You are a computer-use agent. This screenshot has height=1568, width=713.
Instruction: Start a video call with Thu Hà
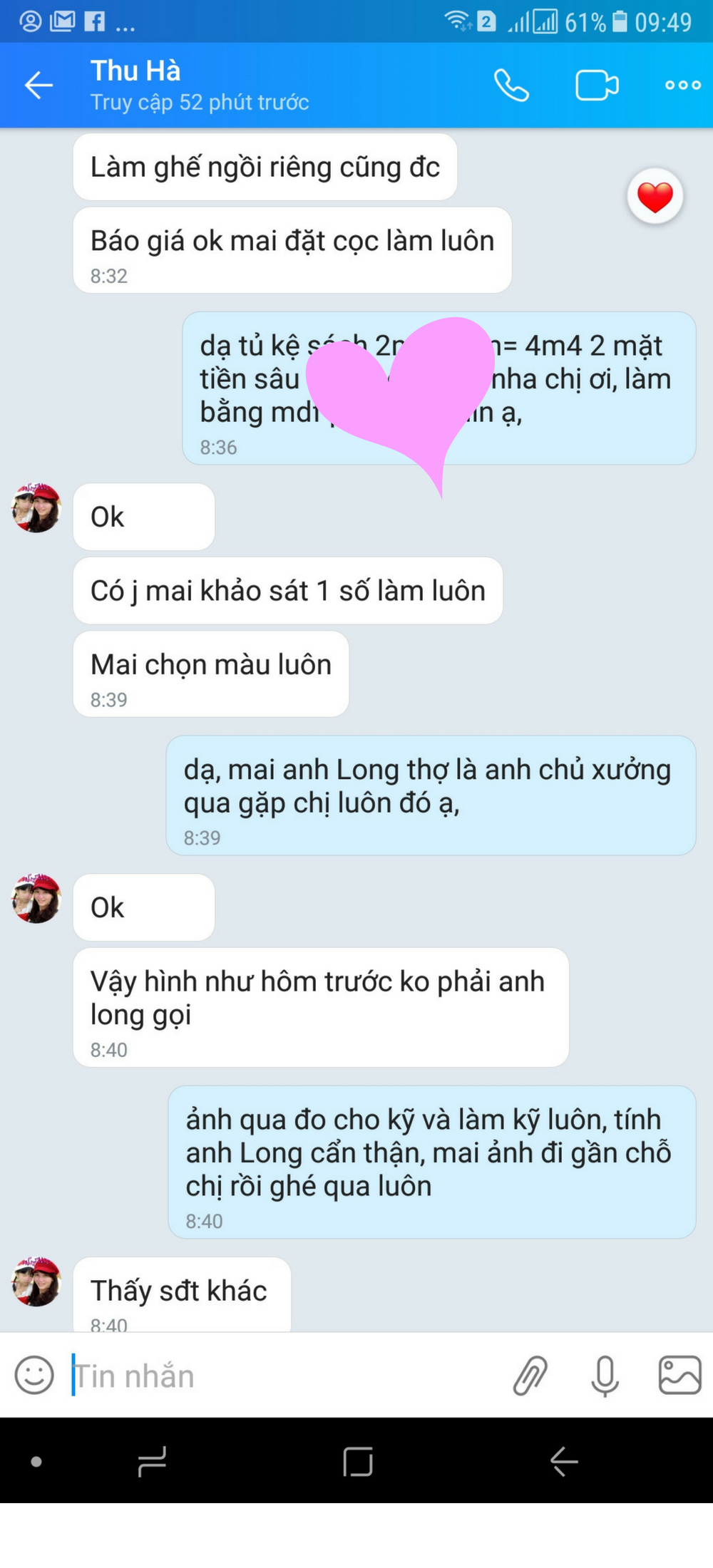click(x=597, y=85)
